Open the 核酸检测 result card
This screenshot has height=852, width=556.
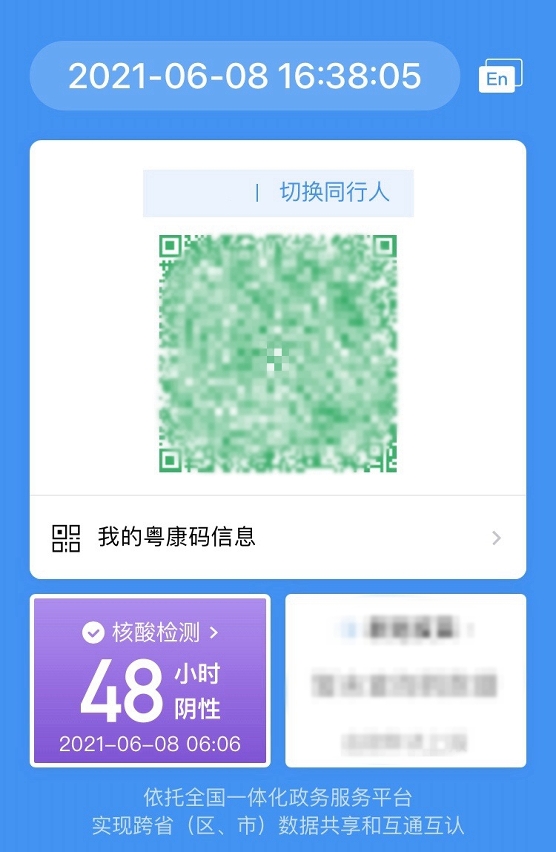tap(150, 680)
